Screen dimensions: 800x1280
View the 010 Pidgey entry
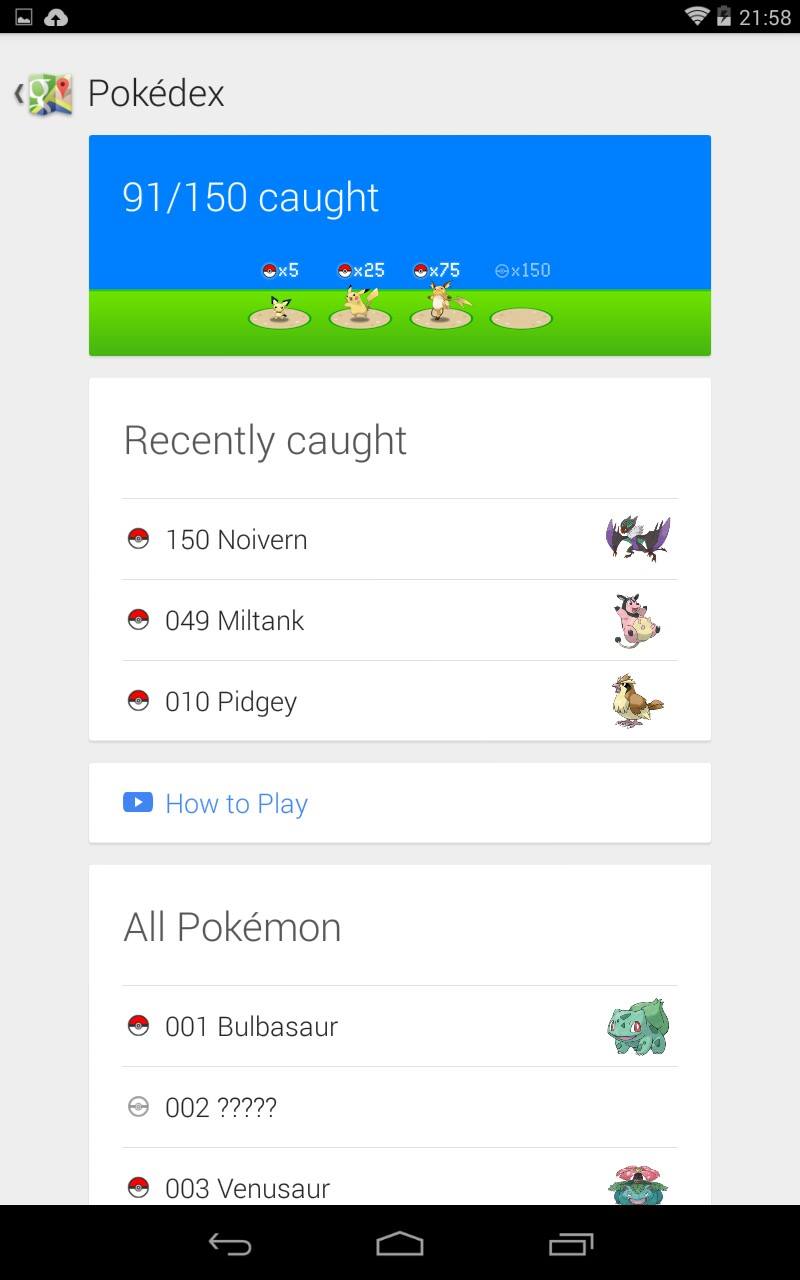[x=399, y=702]
